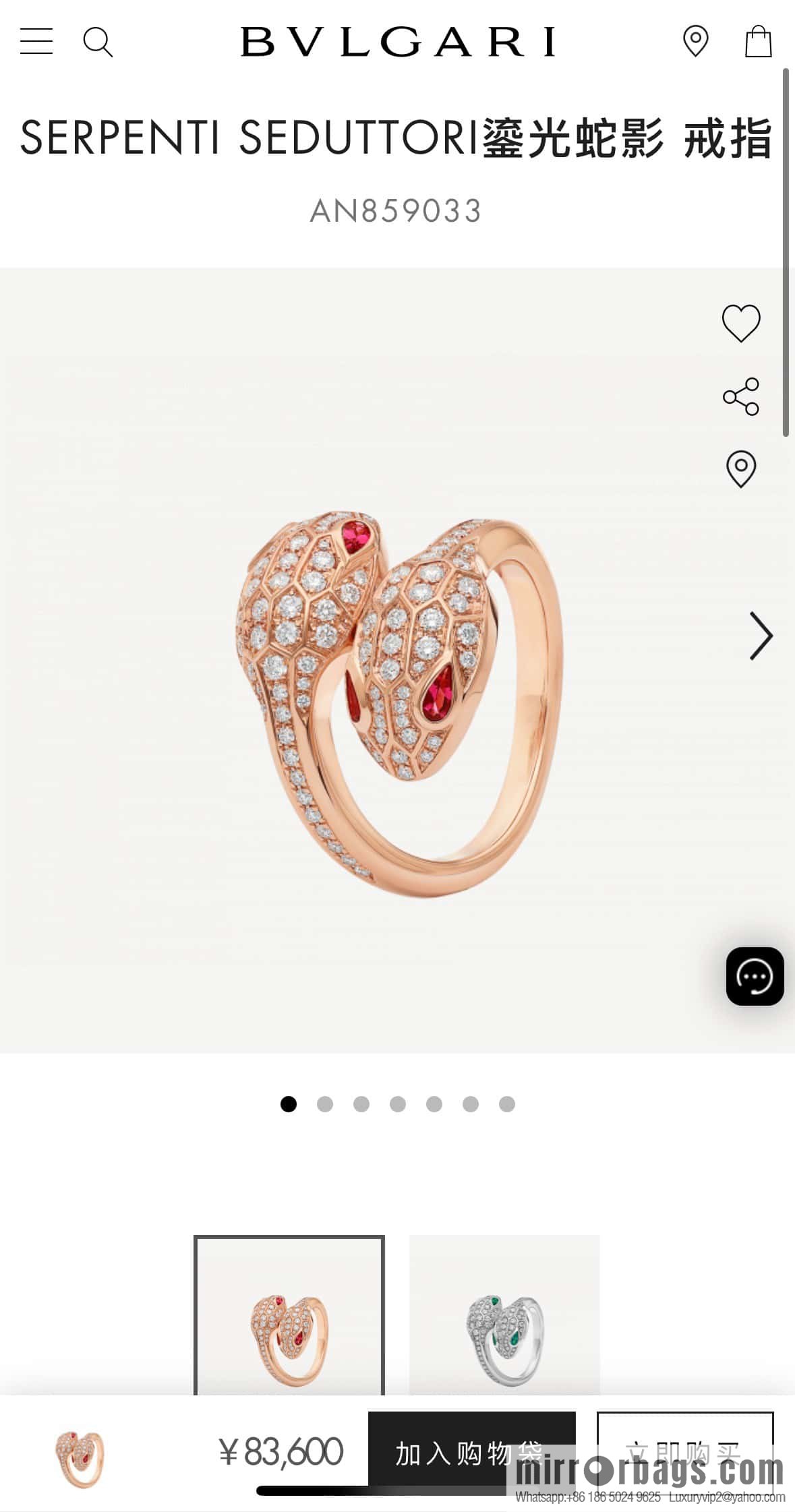Click the location pin icon on product image

[x=740, y=468]
